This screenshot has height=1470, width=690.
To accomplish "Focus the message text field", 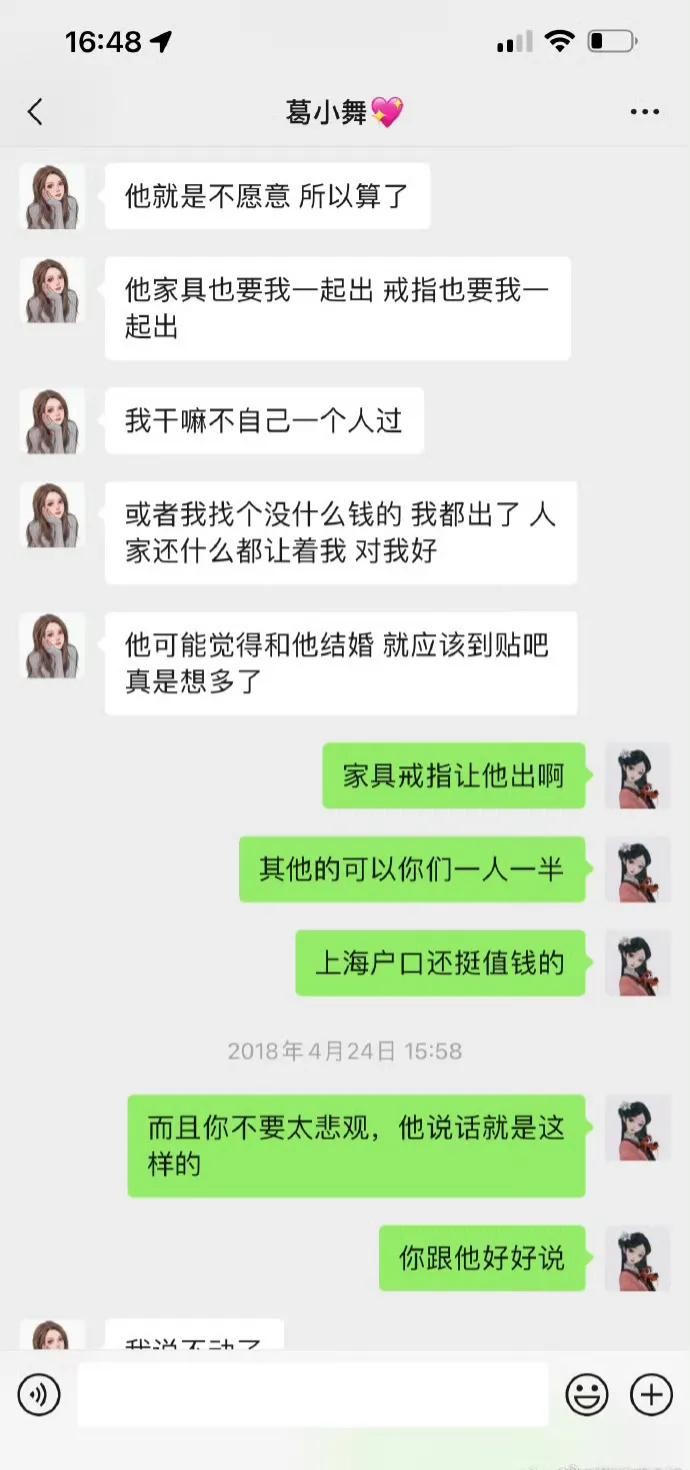I will [x=312, y=1394].
